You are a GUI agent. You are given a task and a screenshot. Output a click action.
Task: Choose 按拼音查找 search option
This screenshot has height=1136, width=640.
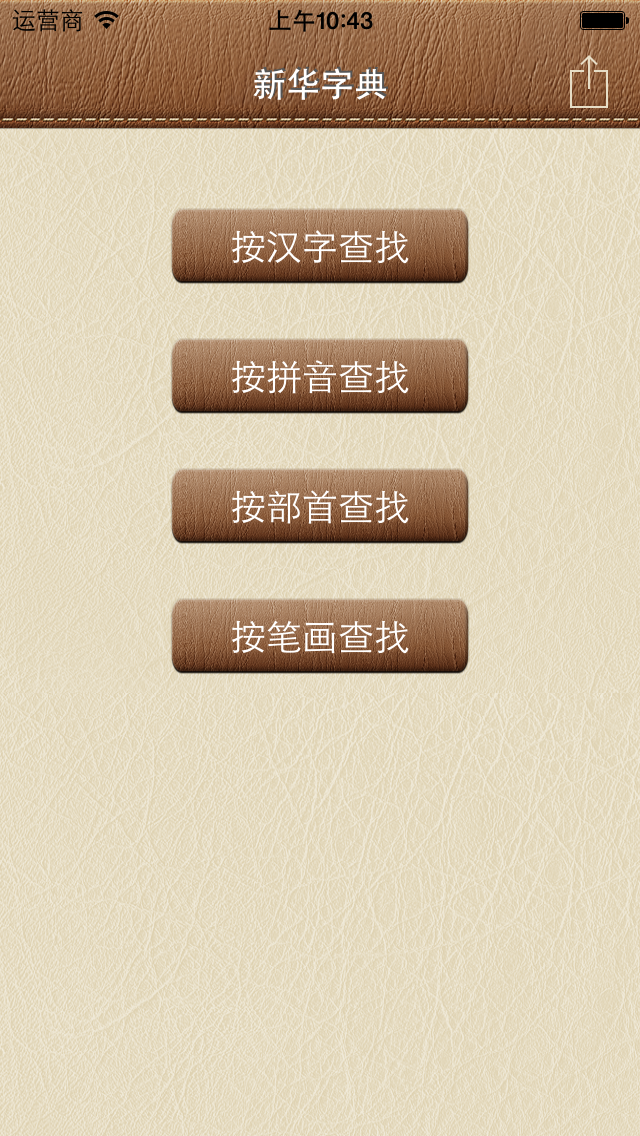pyautogui.click(x=320, y=376)
